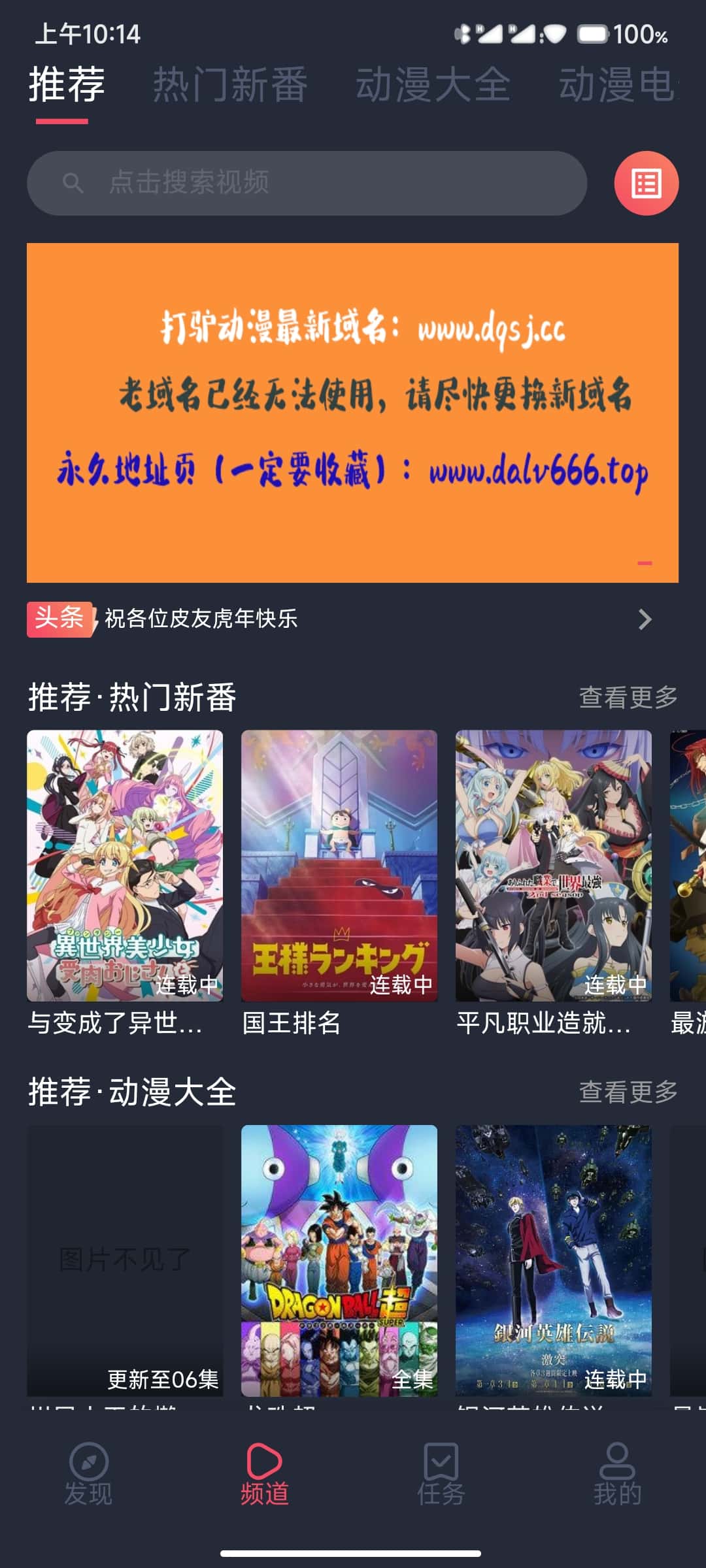The image size is (706, 1568).
Task: View more in 推荐·热门新番 section
Action: (628, 697)
